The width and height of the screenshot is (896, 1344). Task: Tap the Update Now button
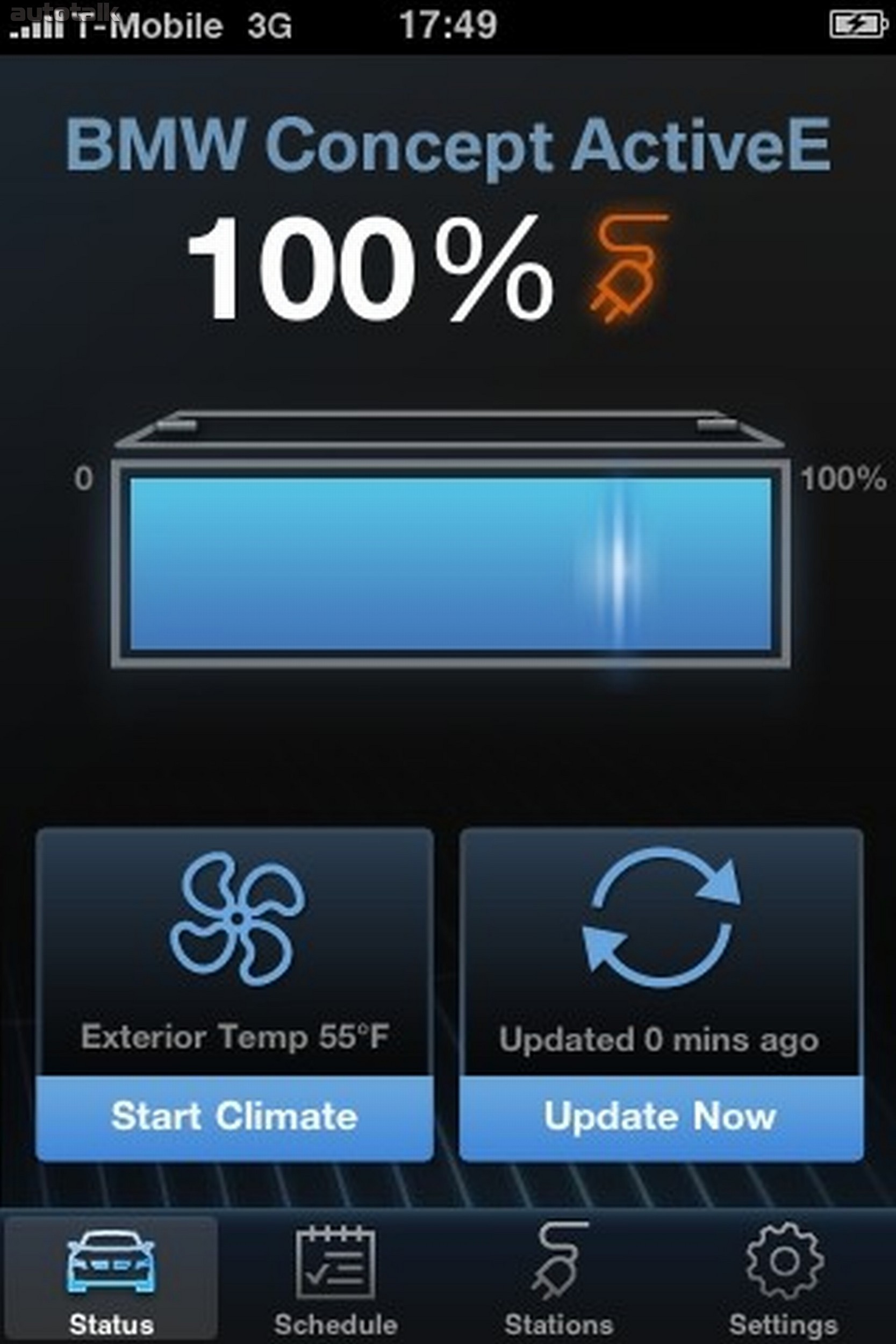point(661,1117)
